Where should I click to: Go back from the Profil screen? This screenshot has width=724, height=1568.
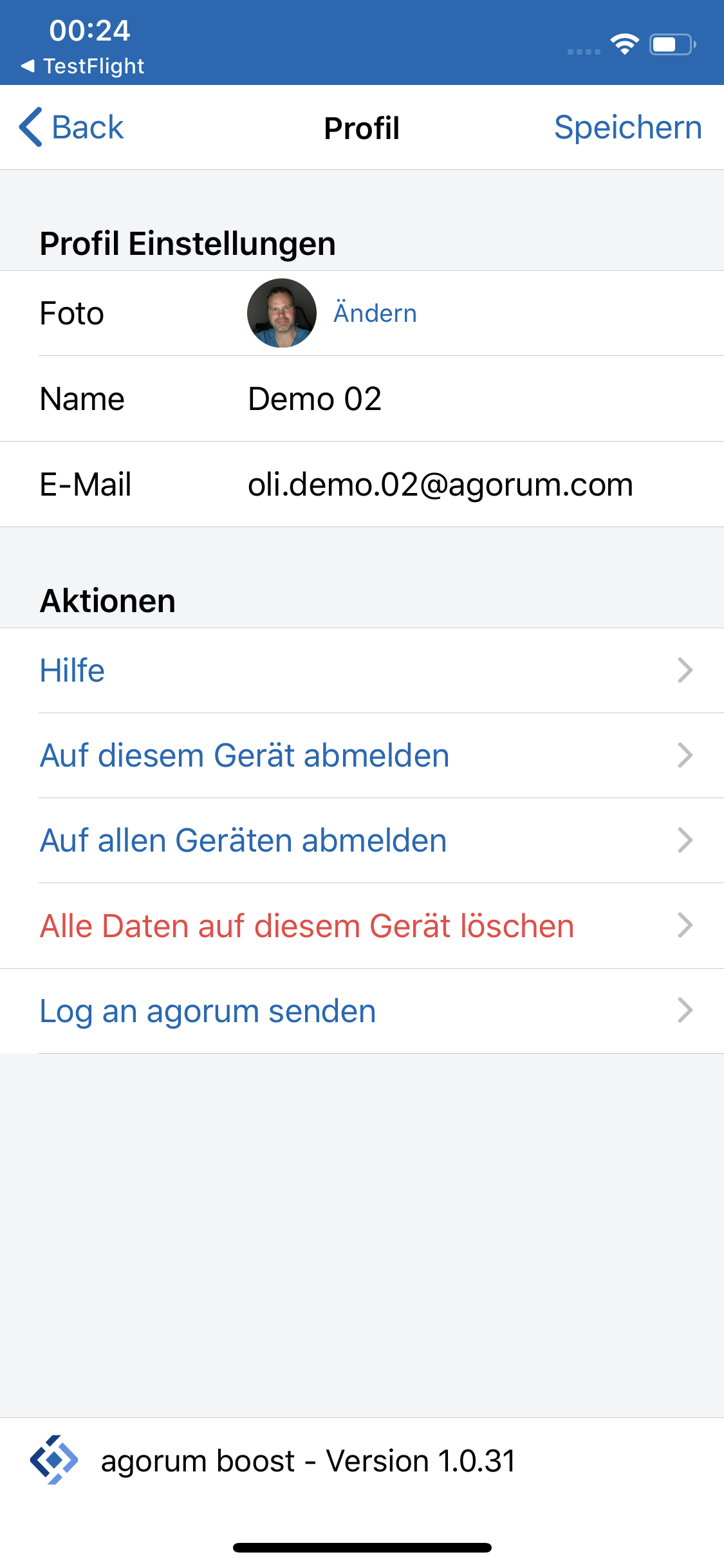pyautogui.click(x=71, y=127)
